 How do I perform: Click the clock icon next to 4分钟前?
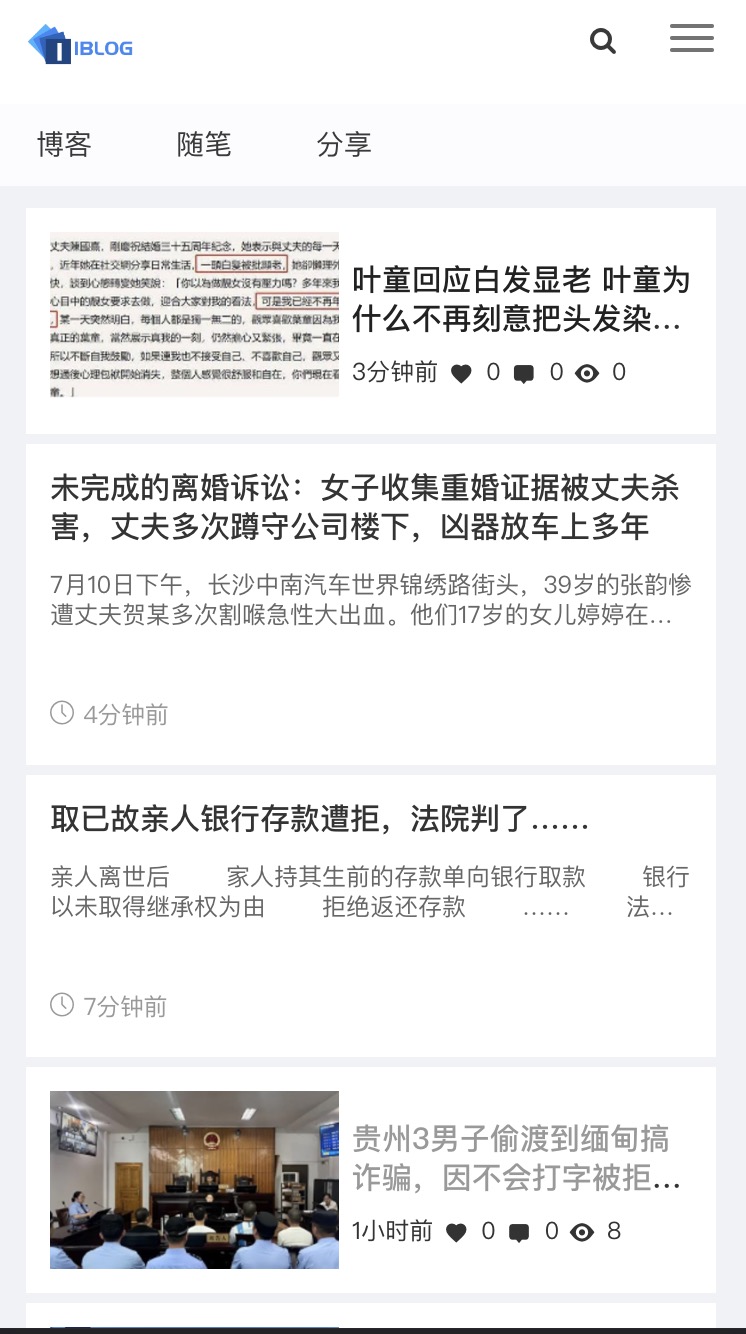(x=62, y=712)
